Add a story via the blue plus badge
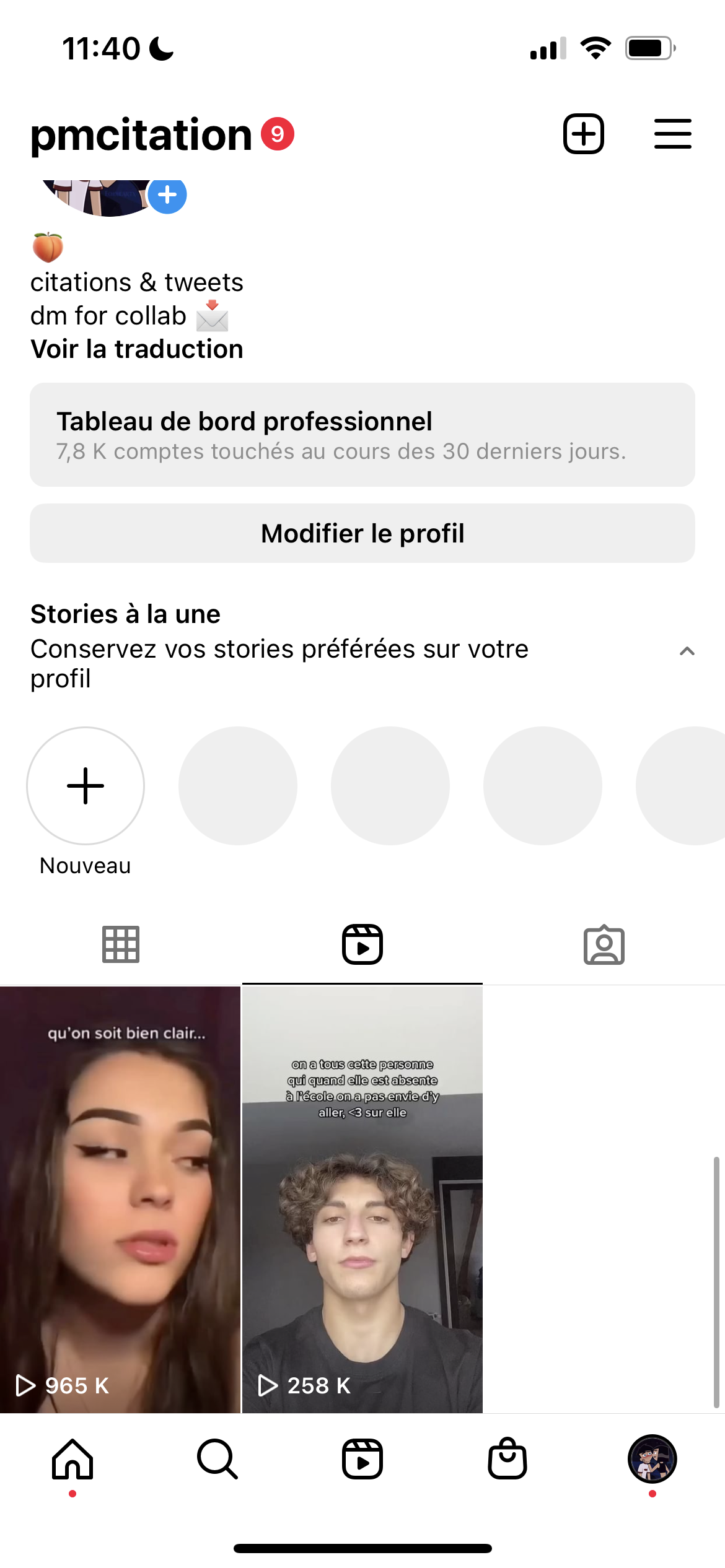Screen dimensions: 725x1568 pos(167,195)
